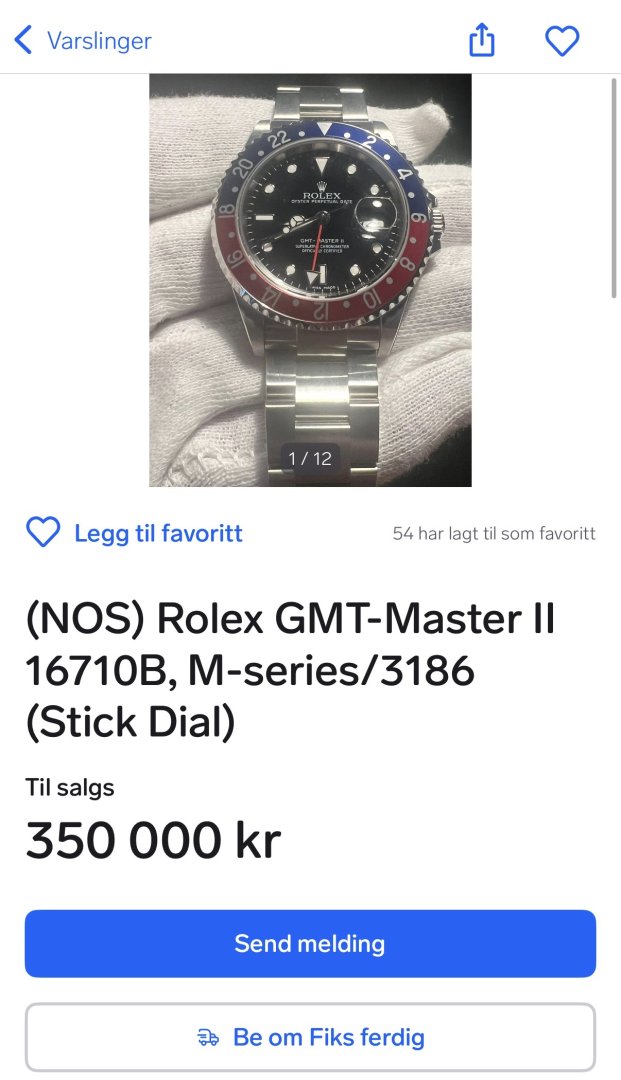Choose Be om Fiks ferdig
Image resolution: width=621 pixels, height=1080 pixels.
pyautogui.click(x=310, y=1037)
